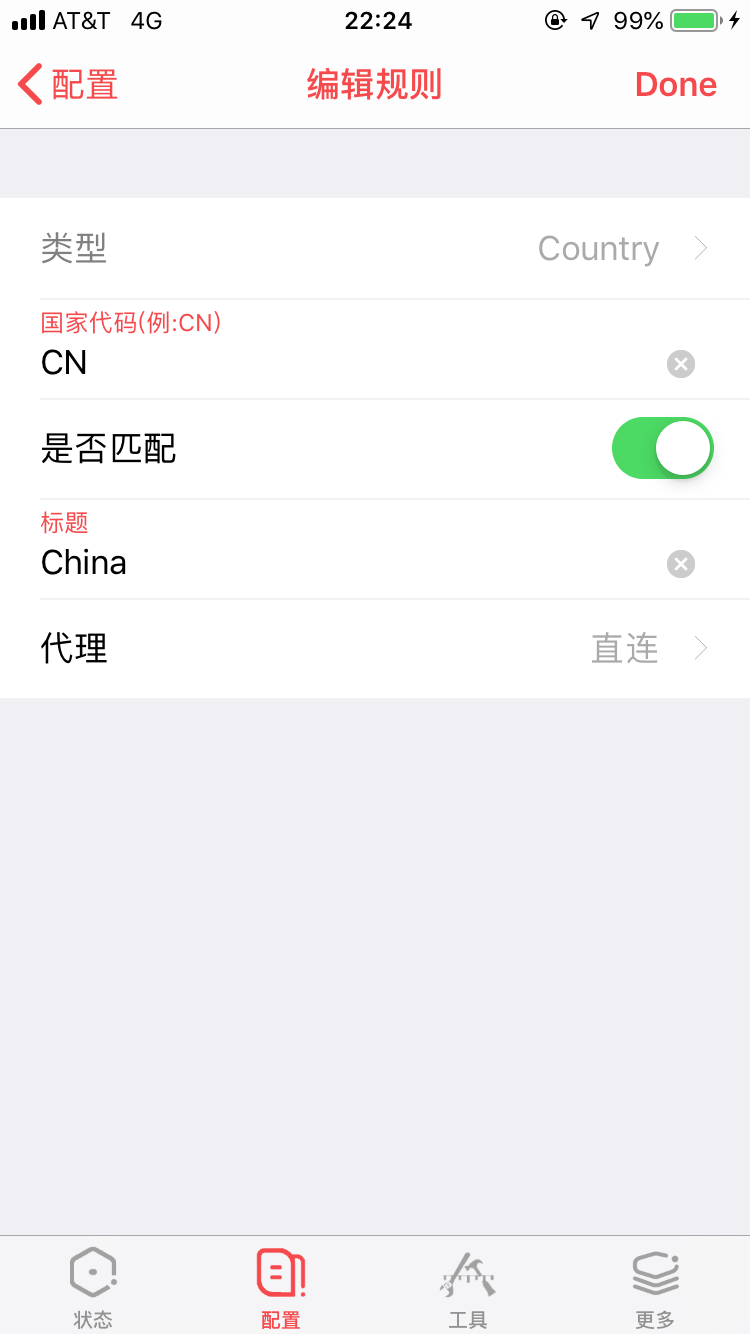Select the 配置 tab
The width and height of the screenshot is (750, 1334).
point(281,1288)
